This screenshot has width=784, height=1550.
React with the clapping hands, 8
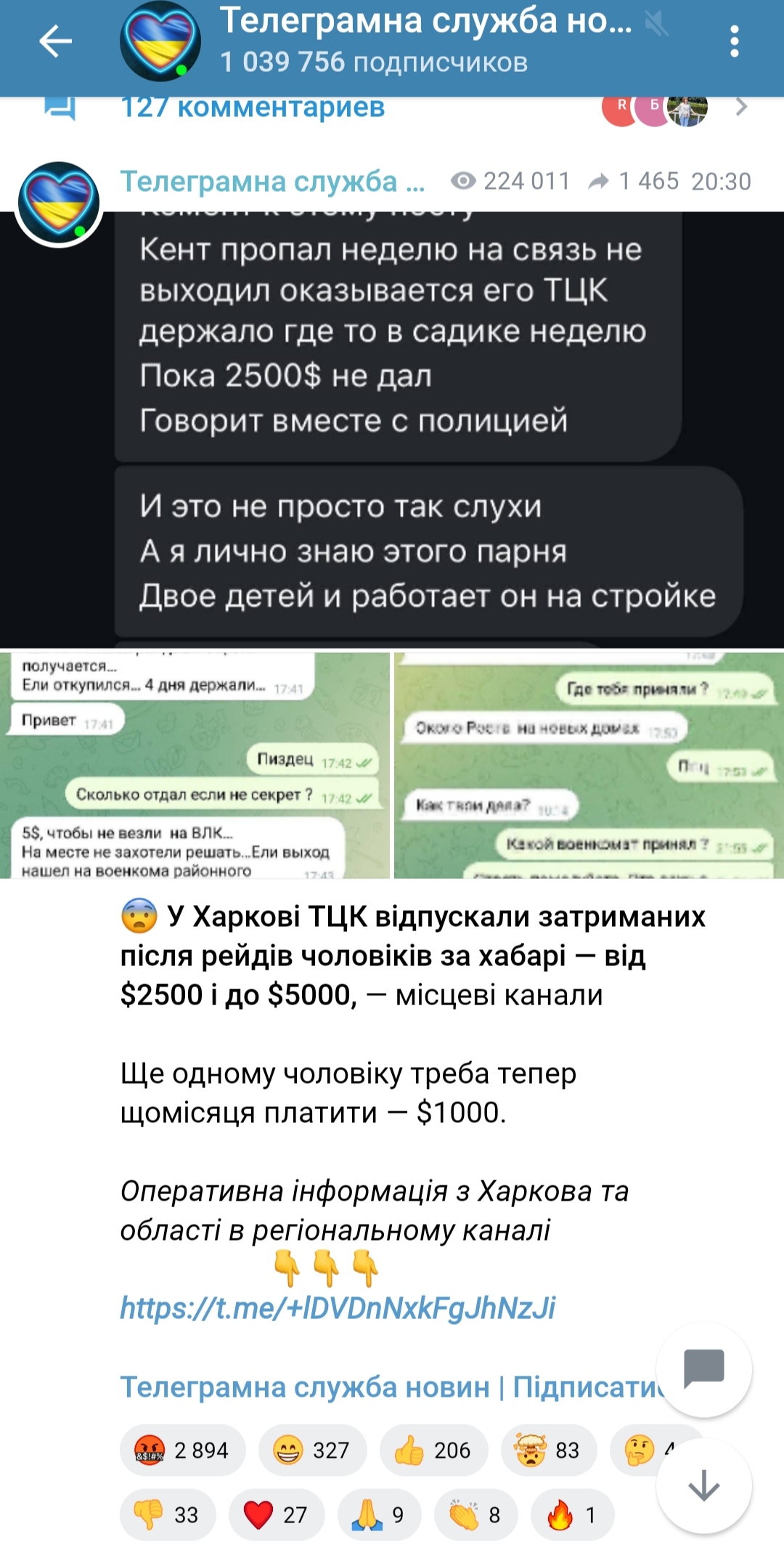475,1515
